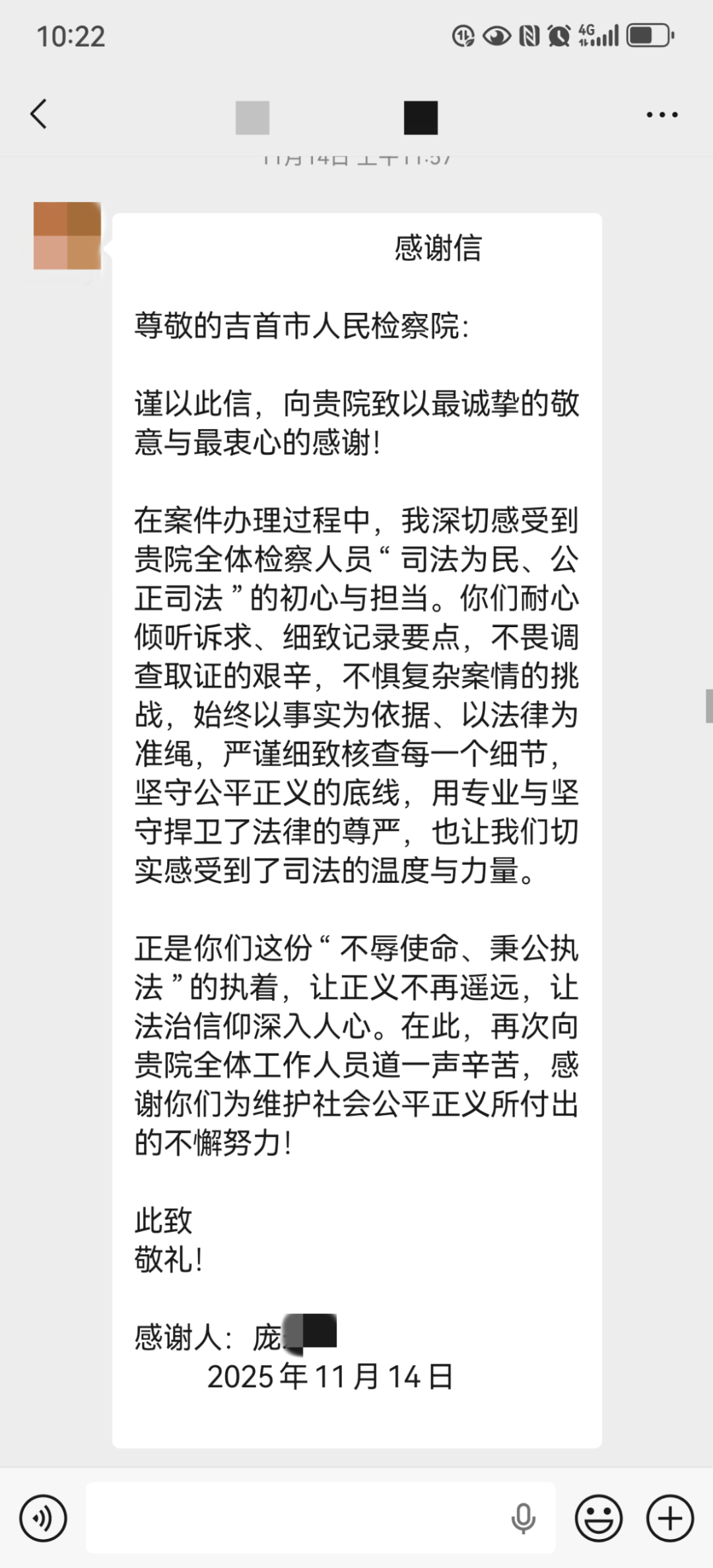
Task: Enable emoji input by tapping the smiley icon
Action: (x=598, y=1517)
